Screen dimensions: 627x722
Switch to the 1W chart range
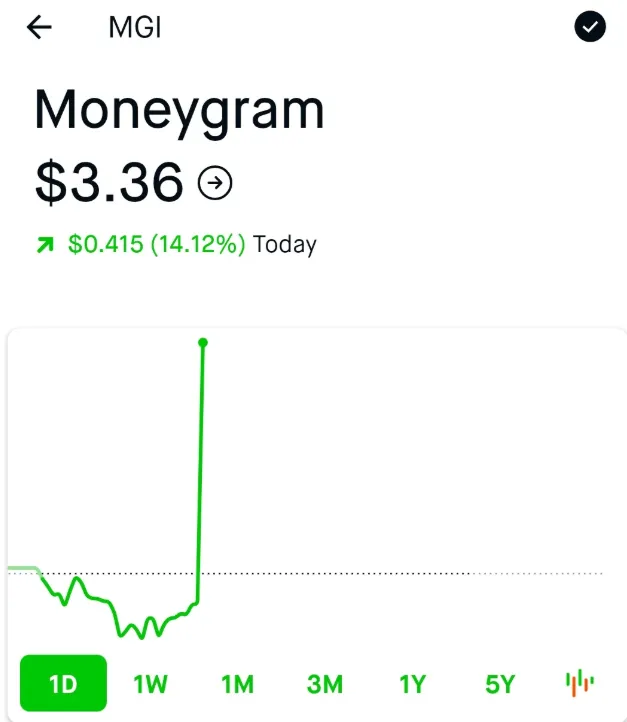150,684
